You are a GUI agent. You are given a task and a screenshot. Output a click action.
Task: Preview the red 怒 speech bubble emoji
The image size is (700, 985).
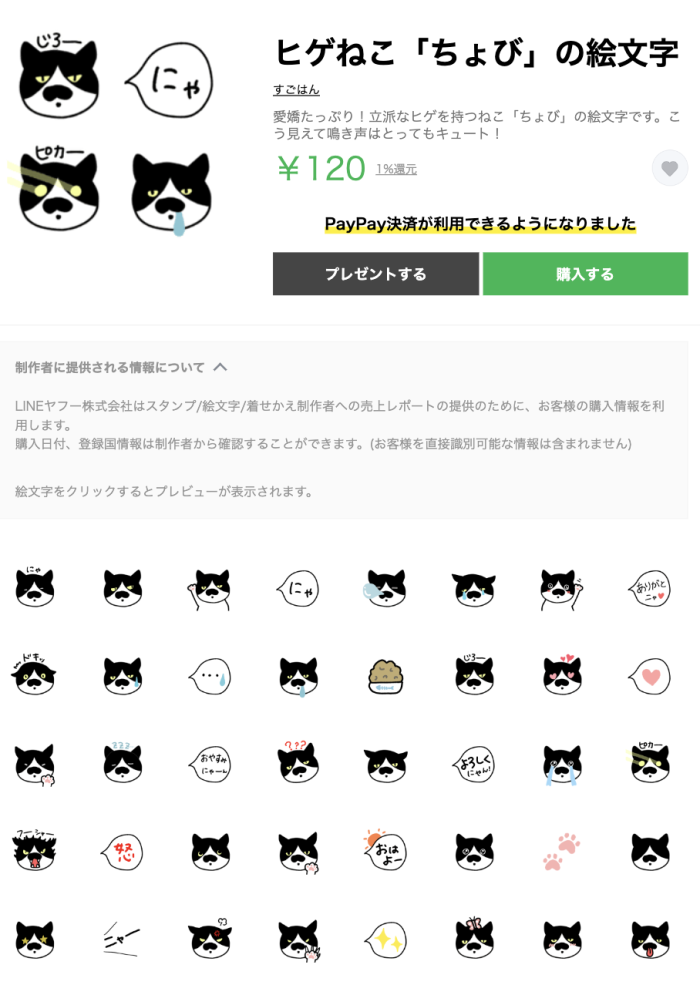pos(121,852)
